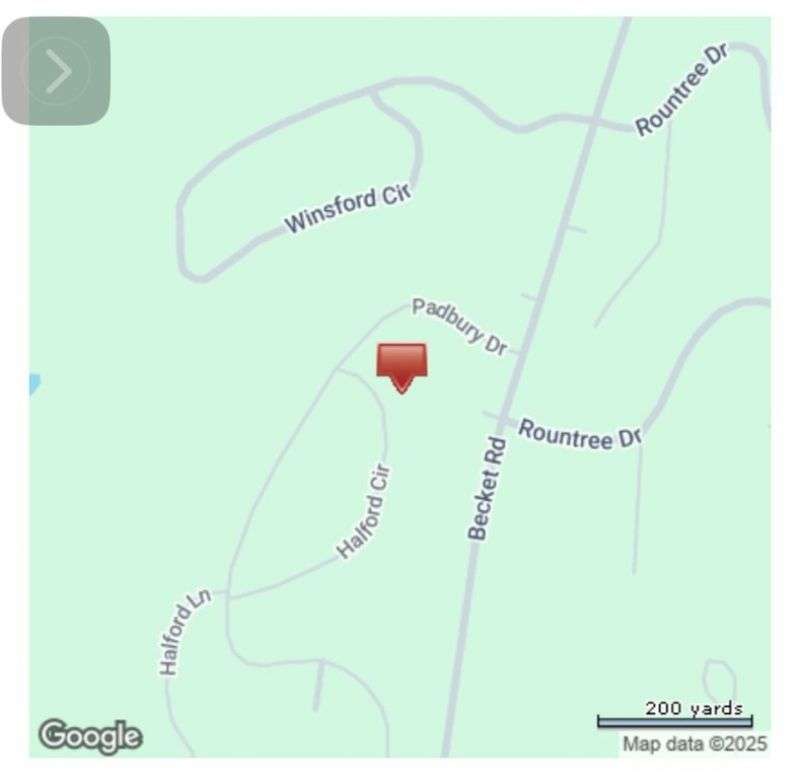Screen dimensions: 800x779
Task: Open the Google logo link on the map
Action: (x=90, y=736)
